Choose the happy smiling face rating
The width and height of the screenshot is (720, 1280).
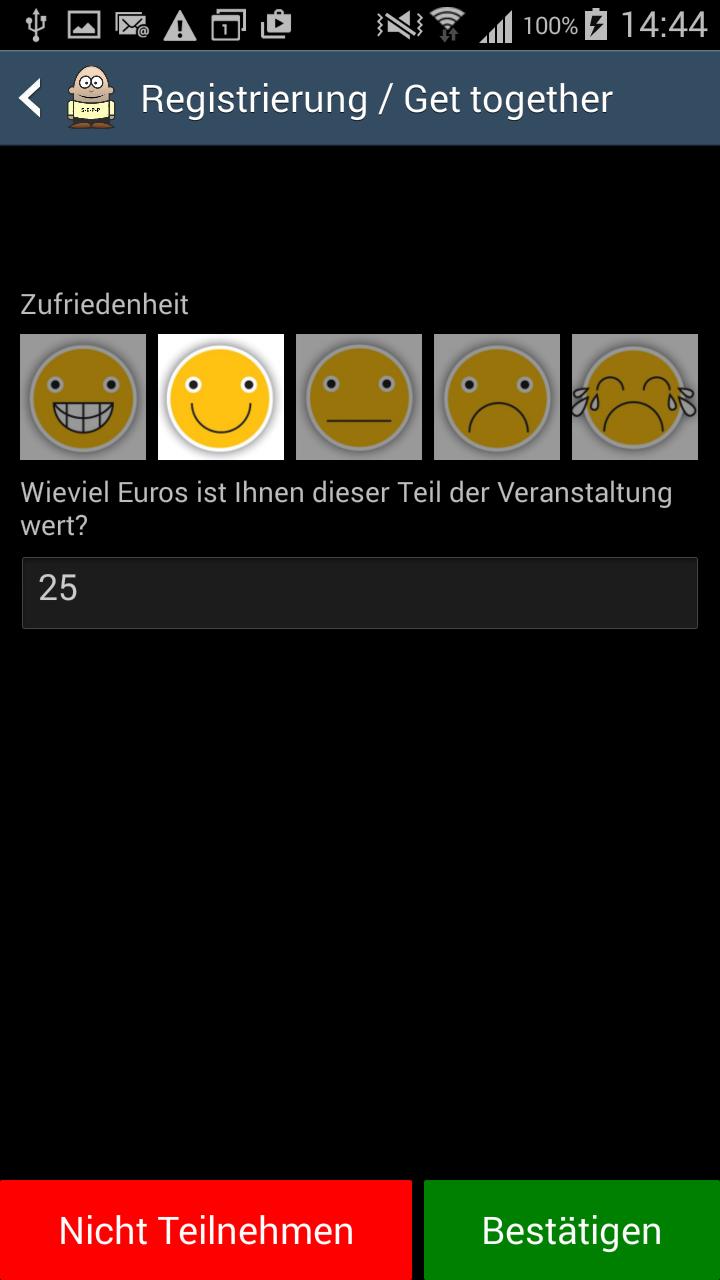pyautogui.click(x=221, y=397)
